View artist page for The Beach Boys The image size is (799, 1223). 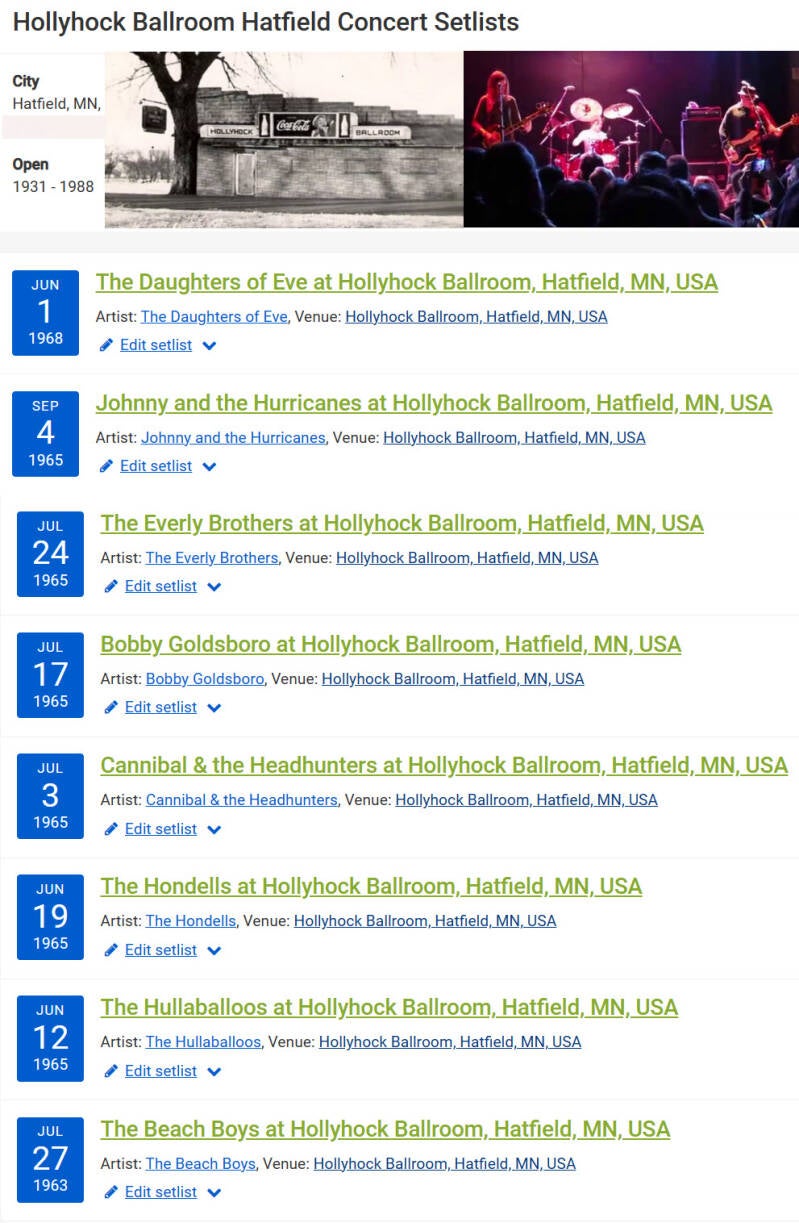coord(200,1163)
